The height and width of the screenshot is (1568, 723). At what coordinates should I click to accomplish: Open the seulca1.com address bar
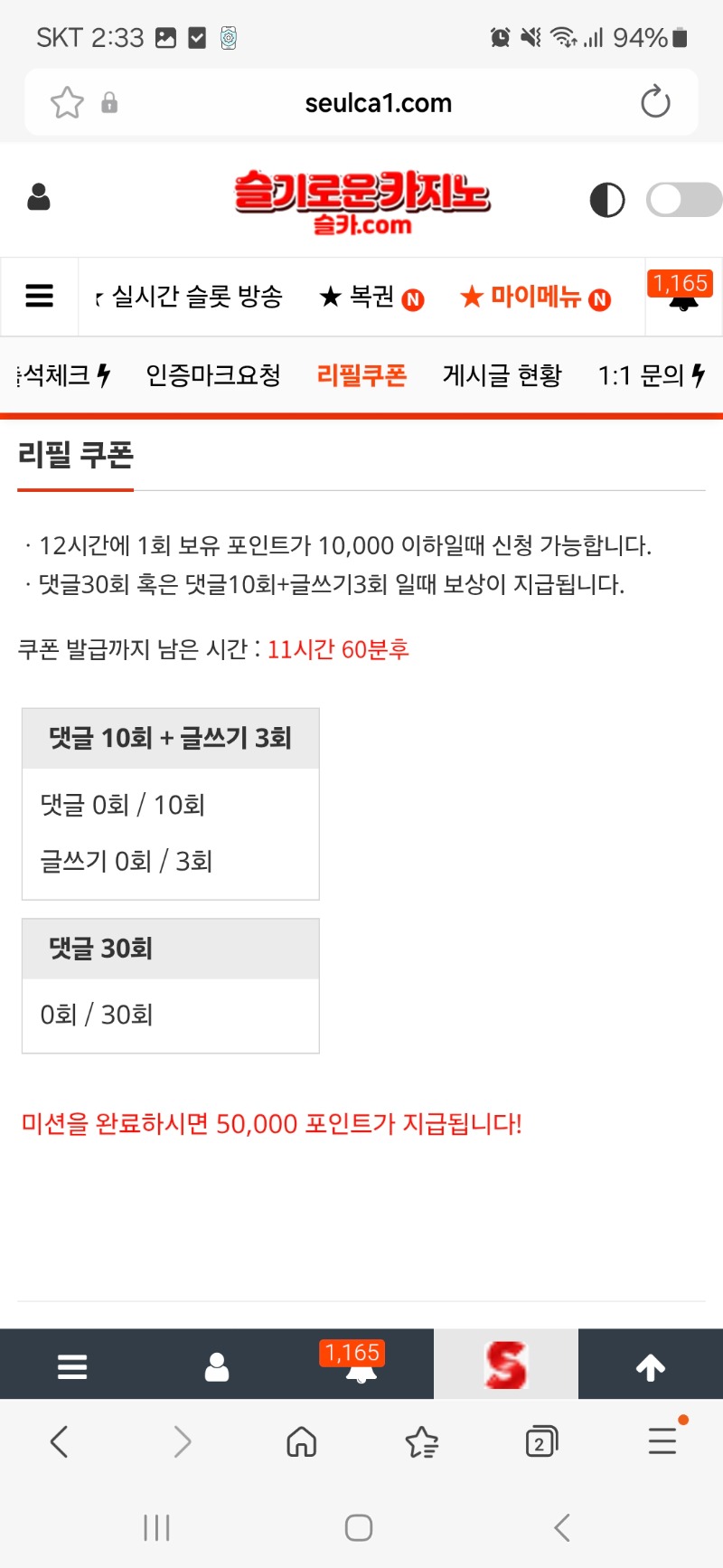[x=378, y=103]
